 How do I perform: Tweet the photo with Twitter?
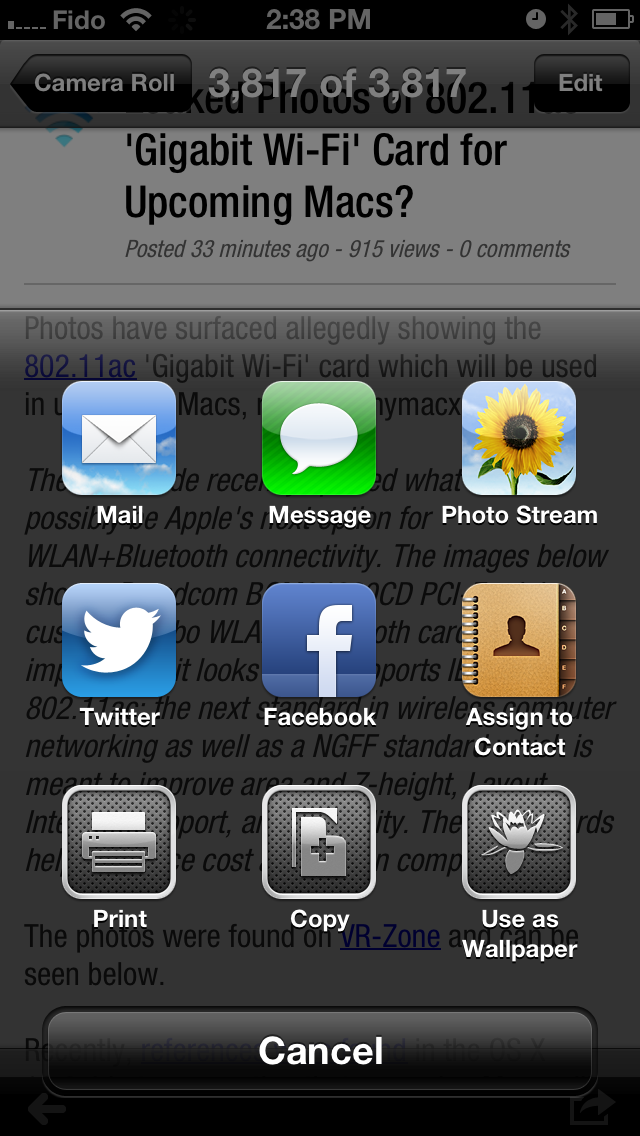pos(119,641)
